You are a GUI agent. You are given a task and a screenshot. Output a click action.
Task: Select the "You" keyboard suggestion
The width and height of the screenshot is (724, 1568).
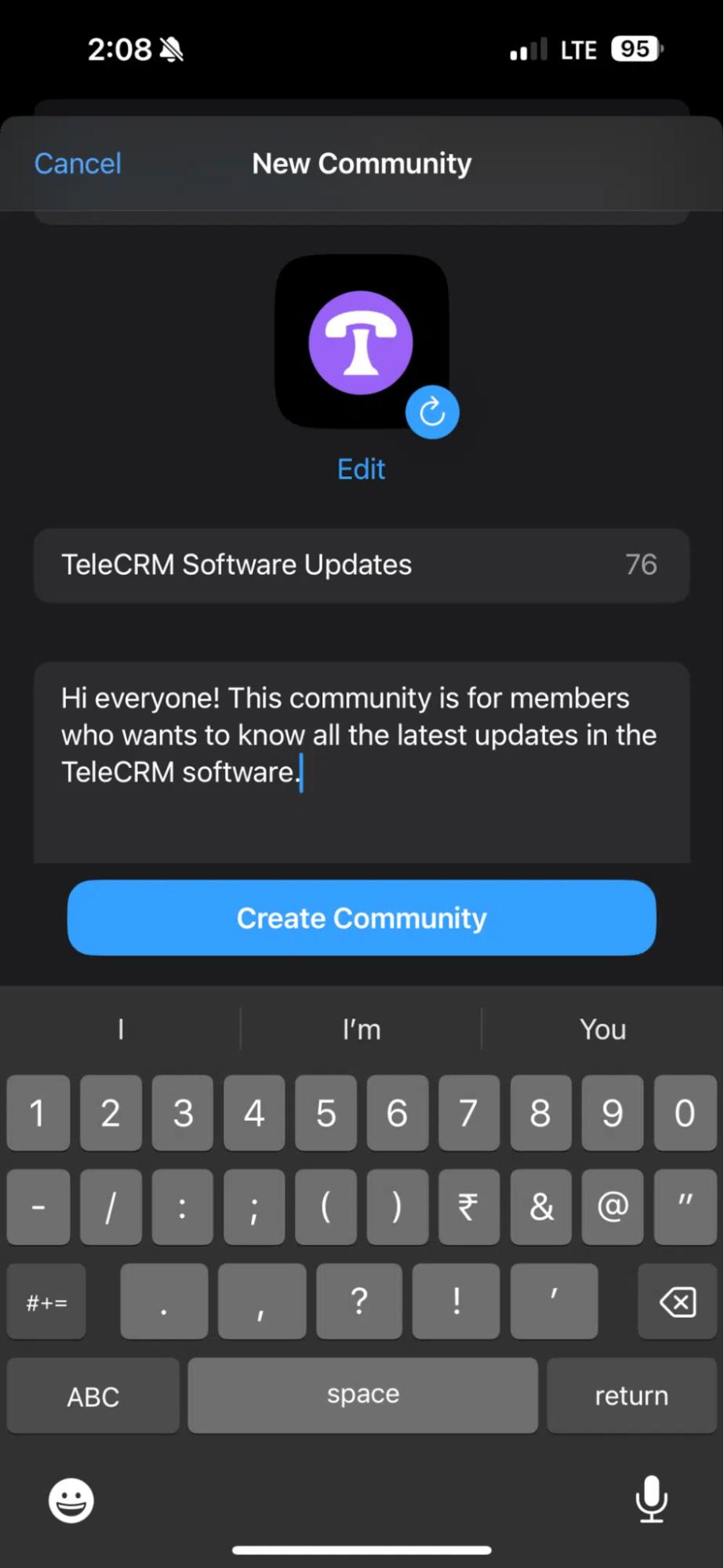602,1029
